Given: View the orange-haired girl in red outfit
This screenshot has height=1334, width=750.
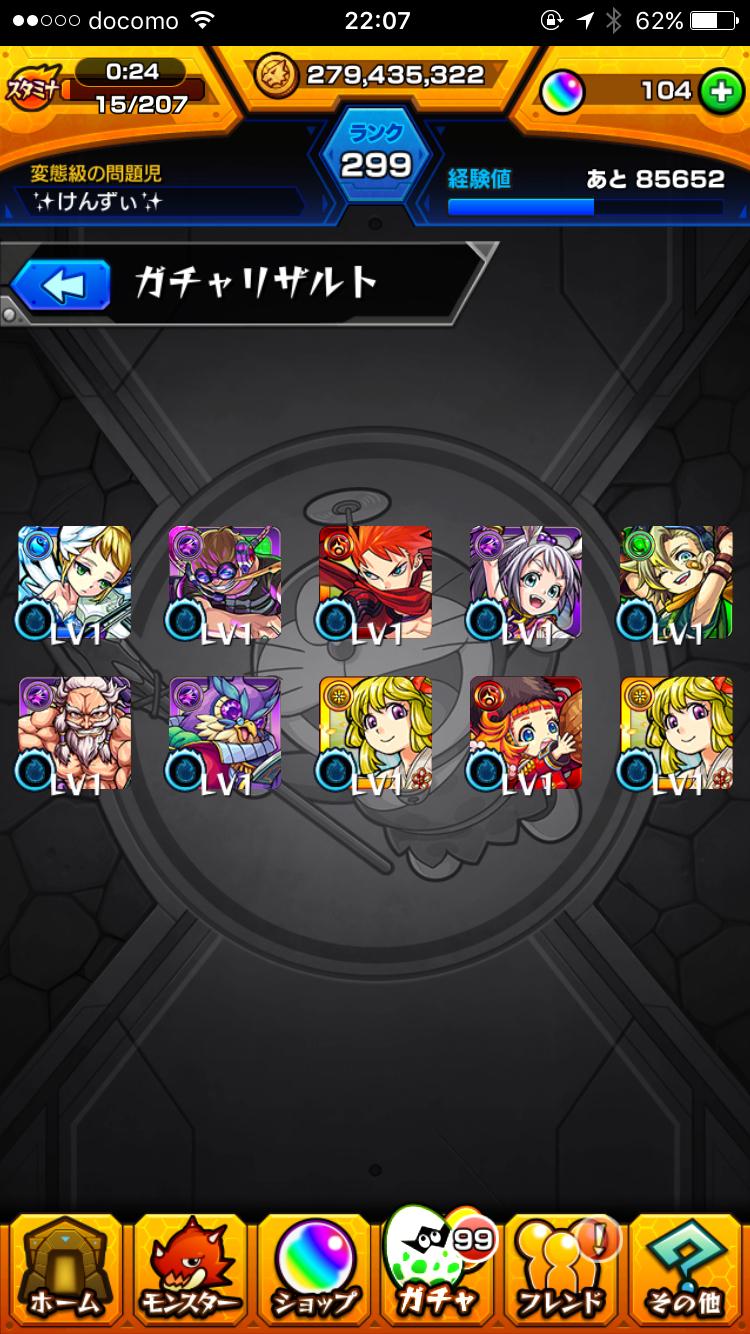Looking at the screenshot, I should click(x=526, y=734).
